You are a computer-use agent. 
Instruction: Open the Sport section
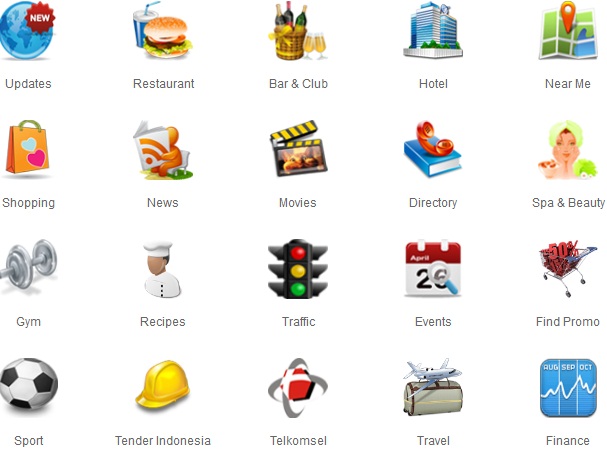[x=28, y=388]
